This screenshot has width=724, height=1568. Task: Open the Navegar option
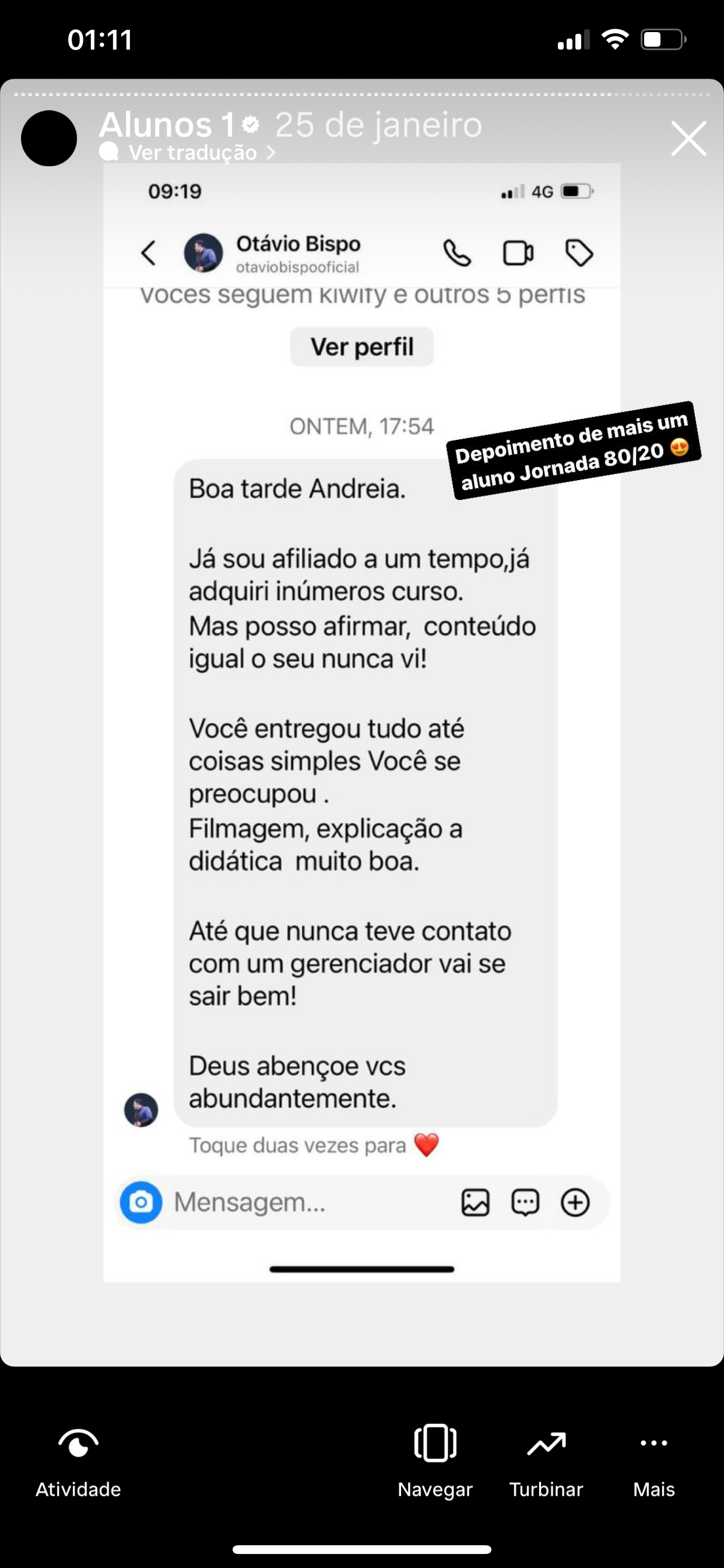coord(435,1461)
